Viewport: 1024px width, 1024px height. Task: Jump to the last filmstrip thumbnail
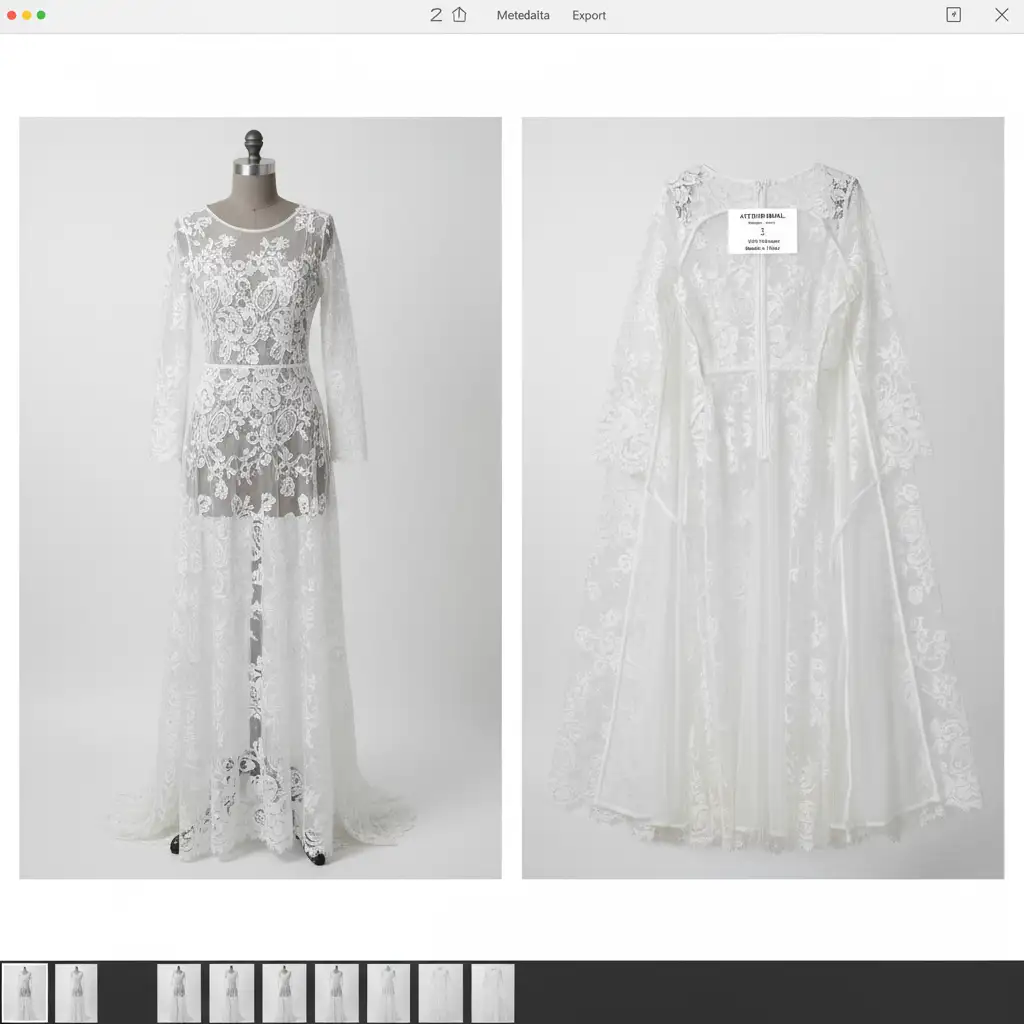(492, 992)
